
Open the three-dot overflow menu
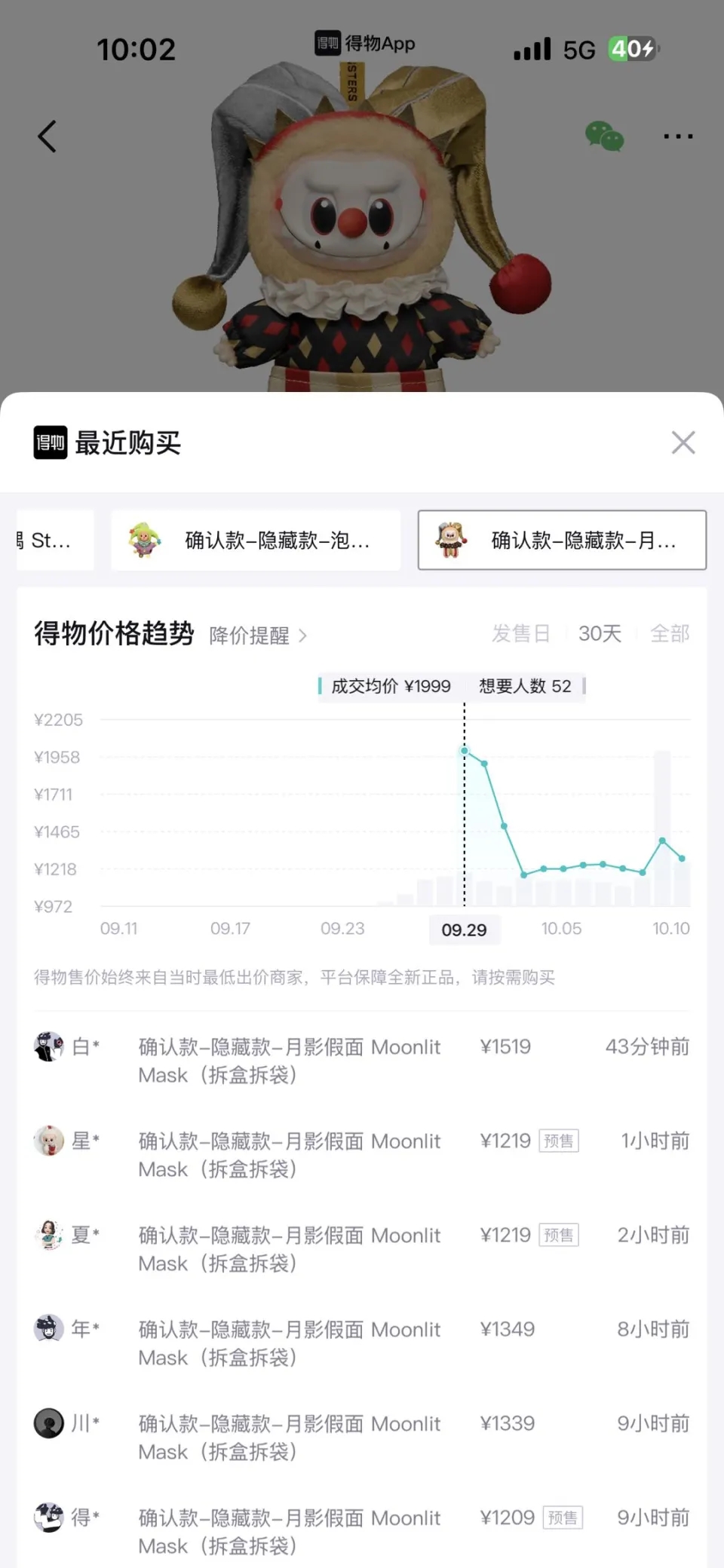click(x=677, y=136)
